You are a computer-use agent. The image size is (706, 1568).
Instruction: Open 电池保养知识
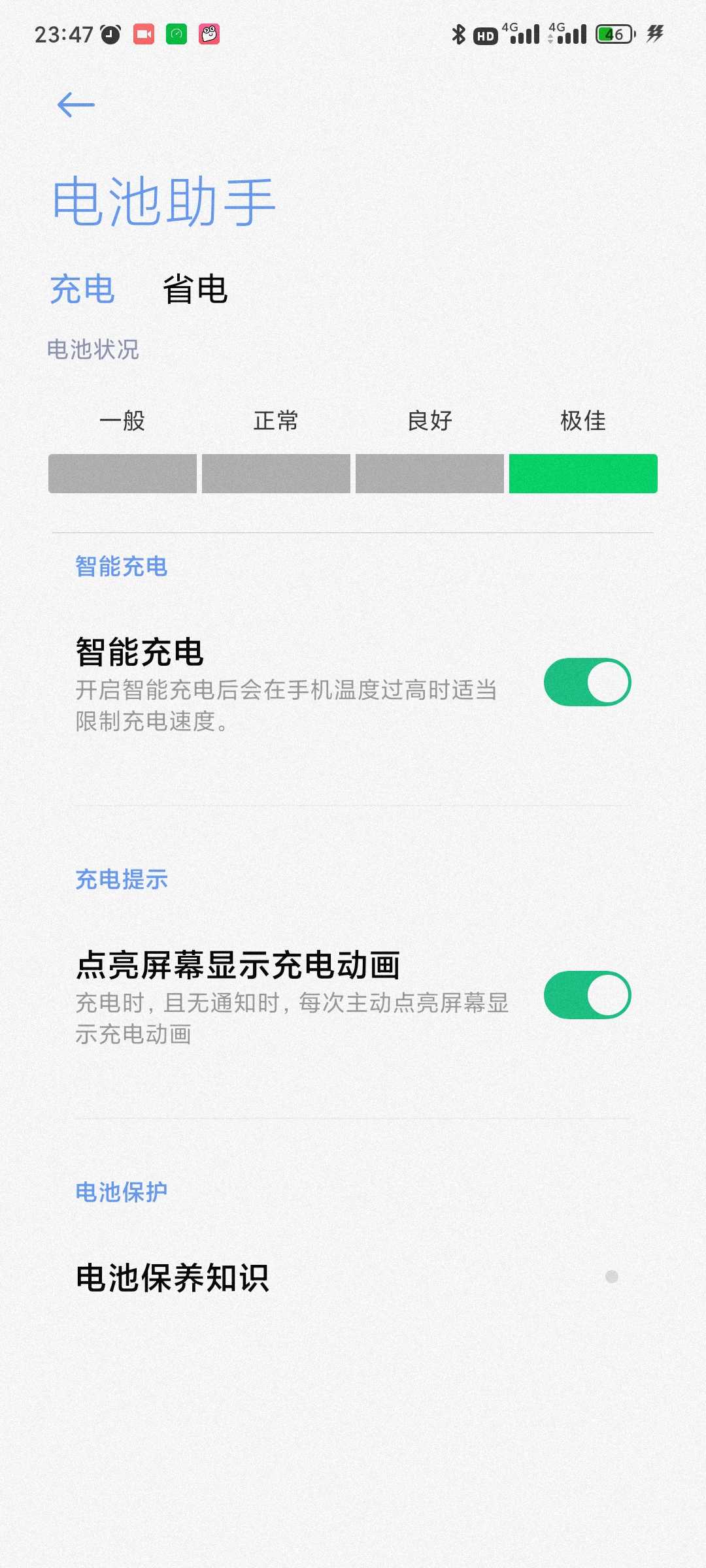(x=353, y=1277)
